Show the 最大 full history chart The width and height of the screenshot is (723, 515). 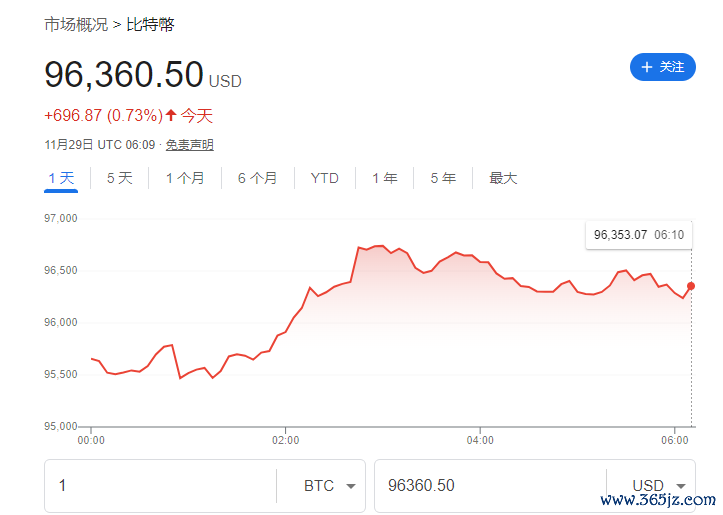pyautogui.click(x=503, y=178)
